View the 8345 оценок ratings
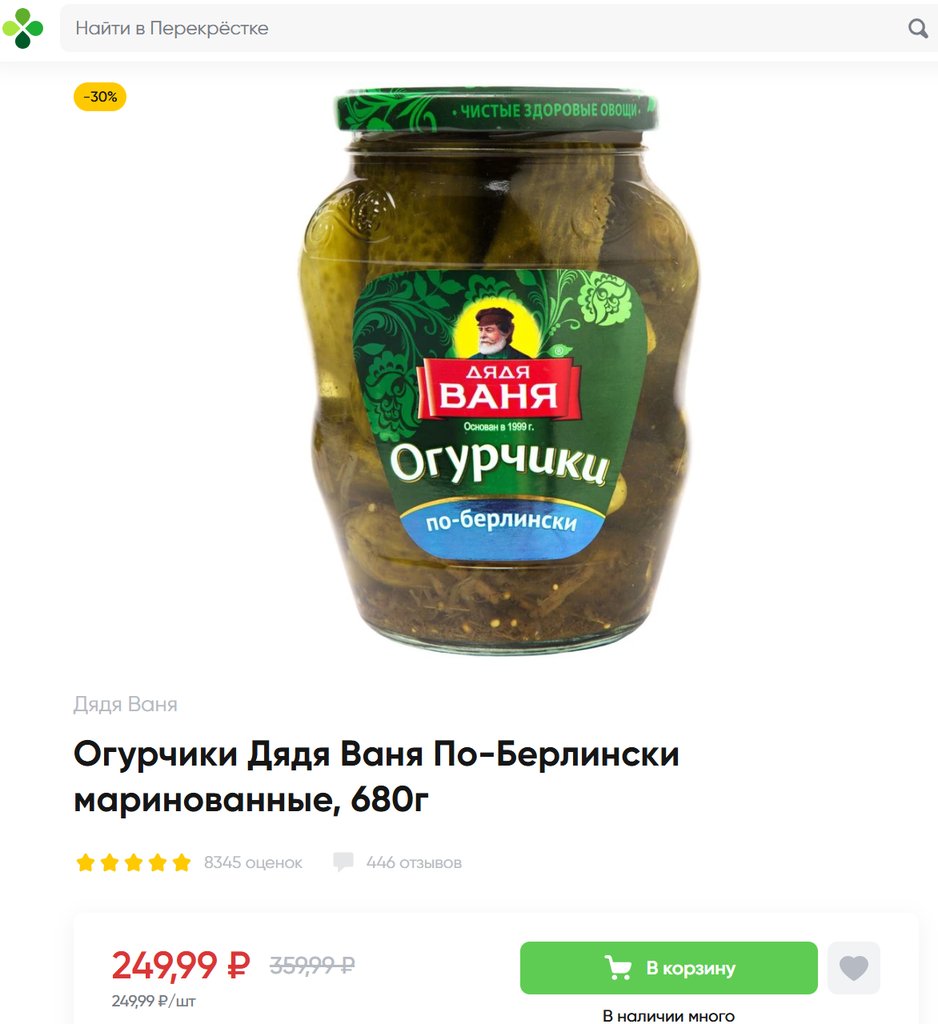The image size is (938, 1024). click(252, 862)
